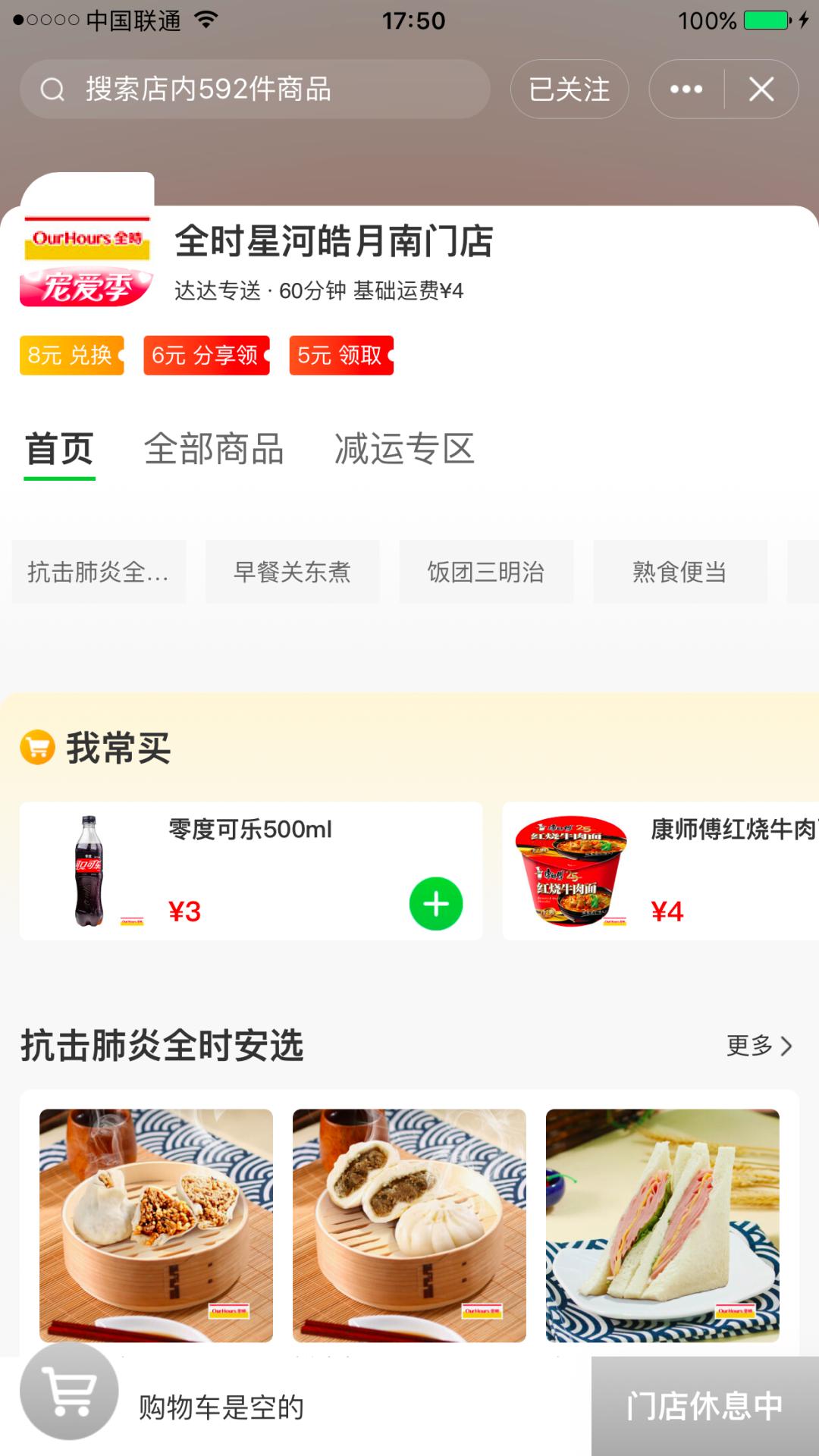
Task: Select the 早餐关东煮 category
Action: 292,573
